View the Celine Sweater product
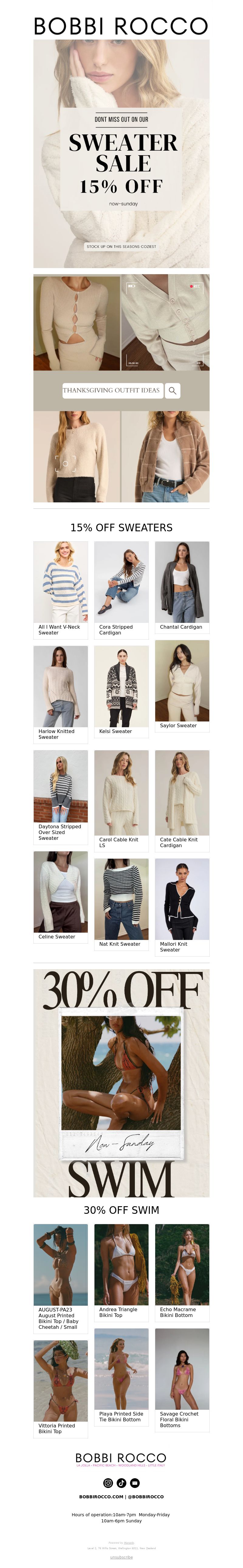 [x=61, y=895]
